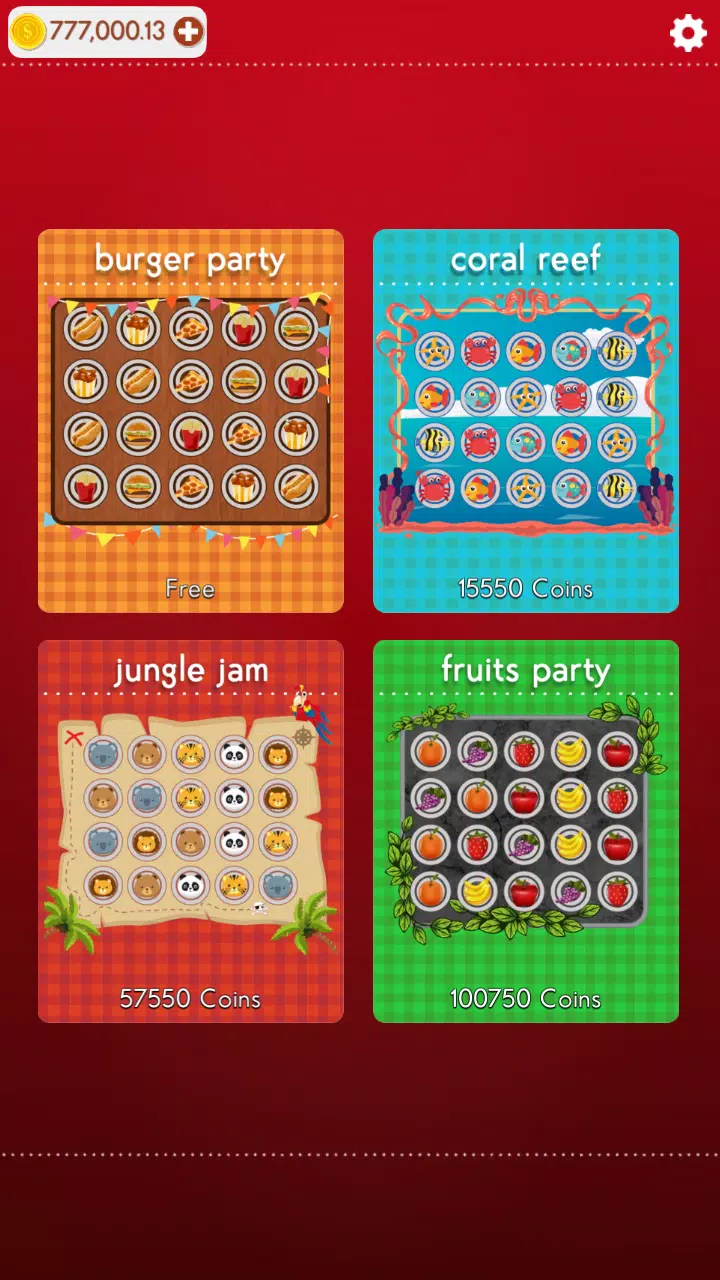Choose the coral reef theme
Image resolution: width=720 pixels, height=1280 pixels.
click(x=526, y=421)
